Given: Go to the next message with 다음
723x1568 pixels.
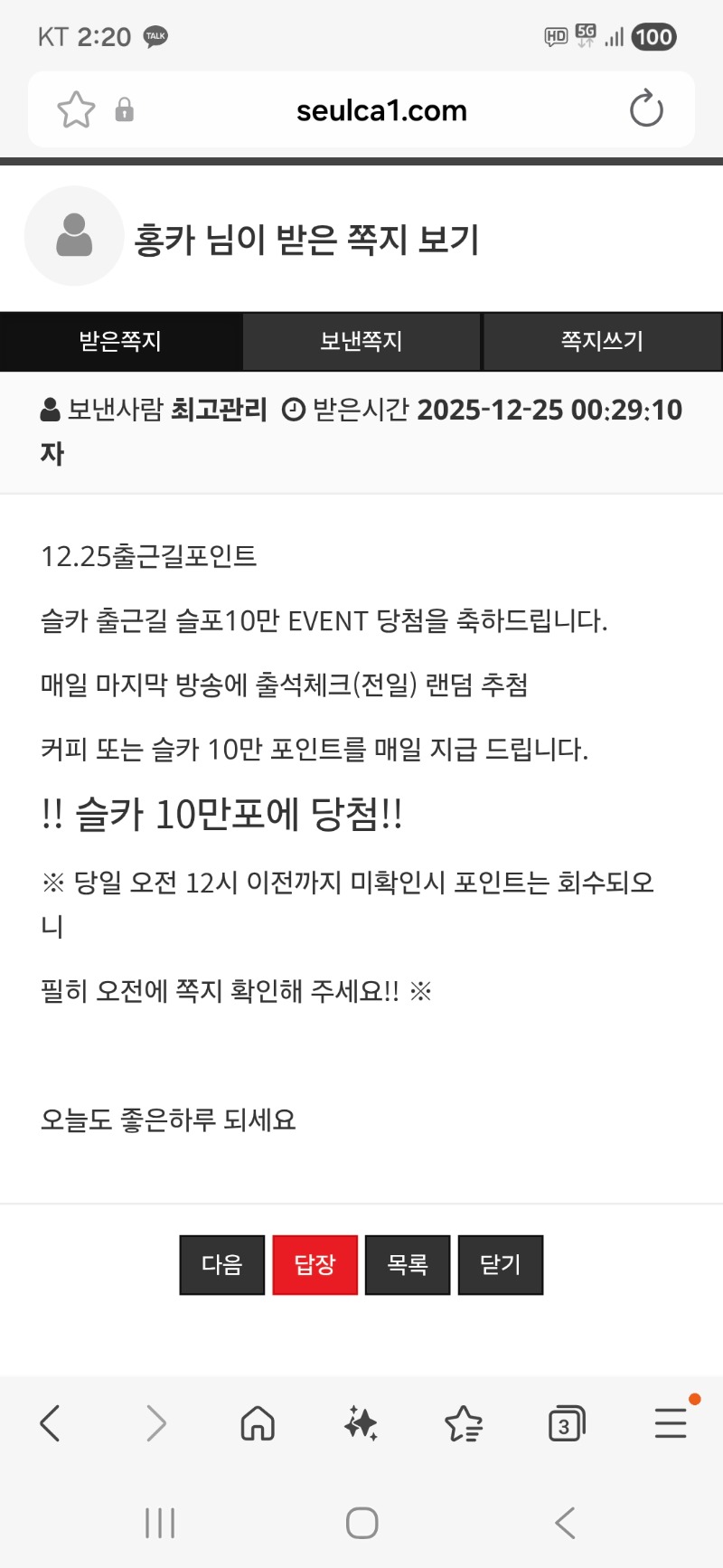Looking at the screenshot, I should [222, 1264].
